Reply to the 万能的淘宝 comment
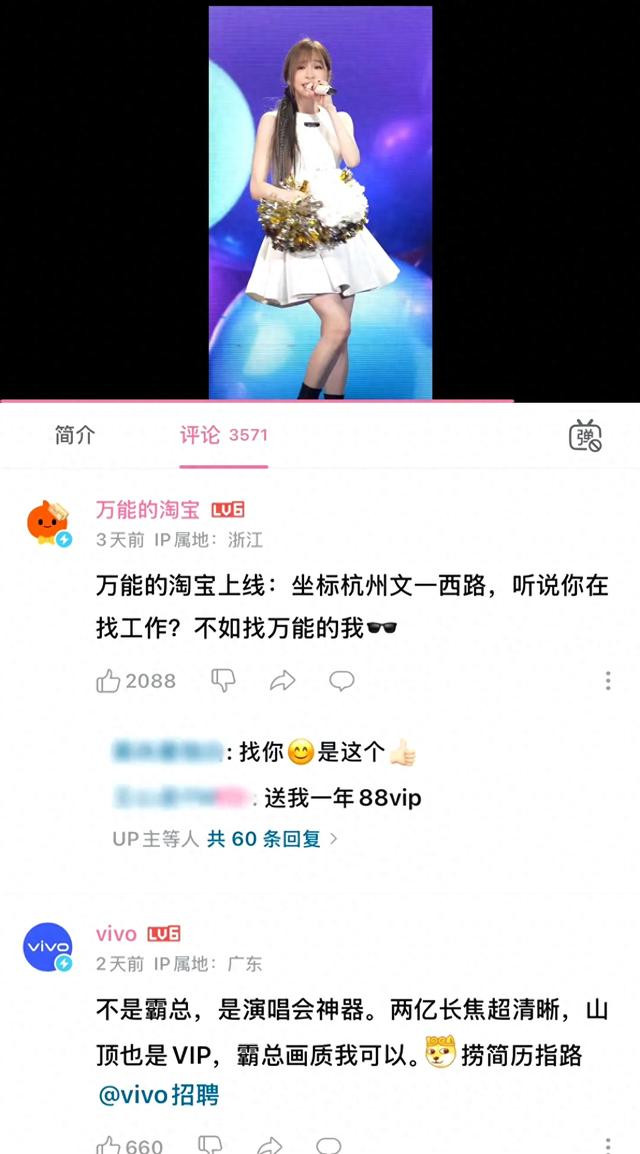The height and width of the screenshot is (1154, 640). pyautogui.click(x=342, y=681)
